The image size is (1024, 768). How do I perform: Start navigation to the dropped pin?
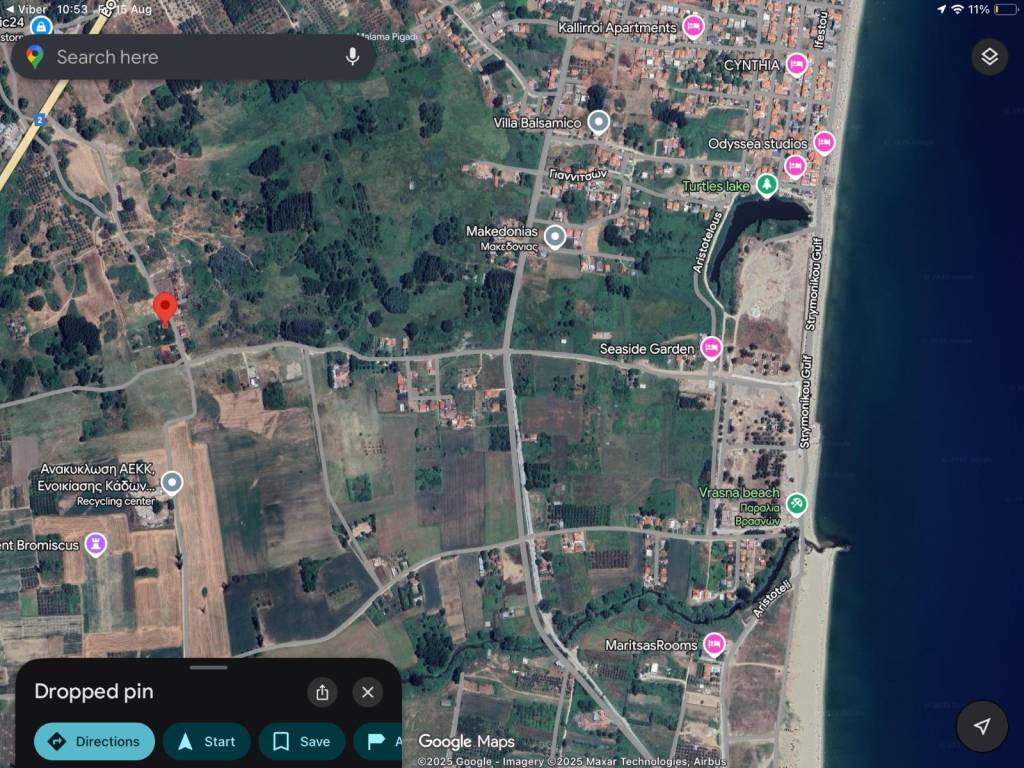pyautogui.click(x=206, y=741)
